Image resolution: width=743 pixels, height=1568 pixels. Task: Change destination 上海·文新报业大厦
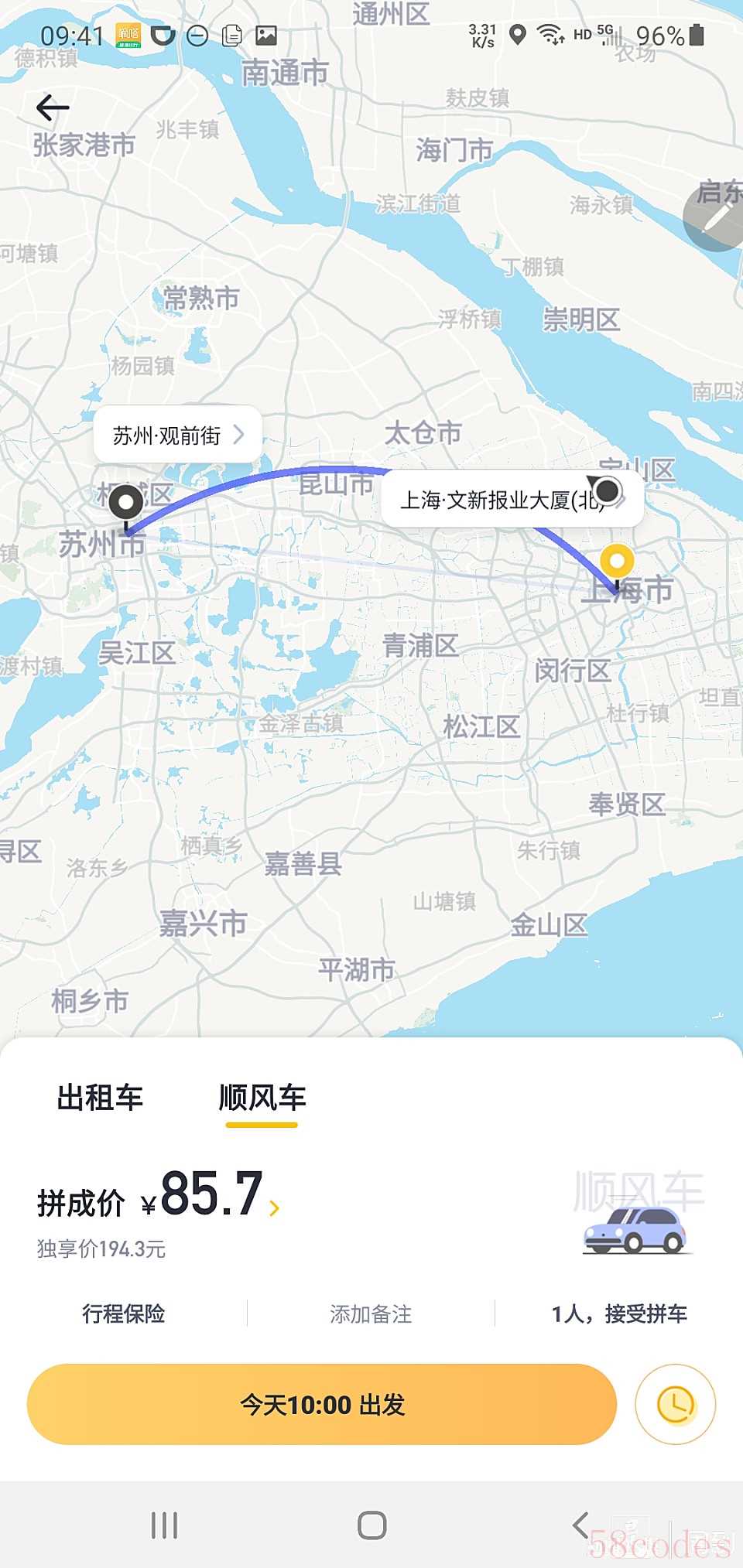511,500
